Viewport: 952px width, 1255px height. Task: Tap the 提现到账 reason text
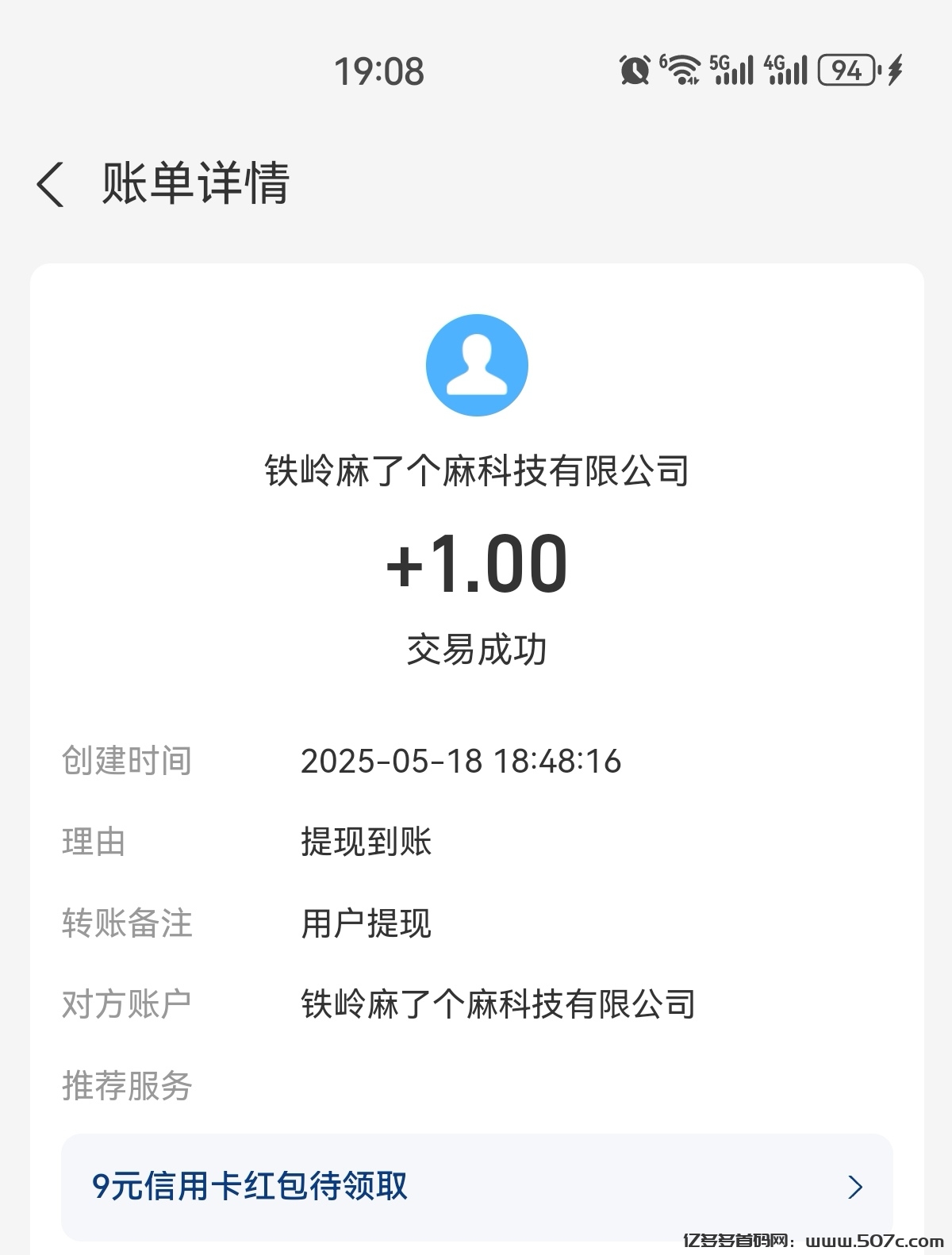[365, 842]
